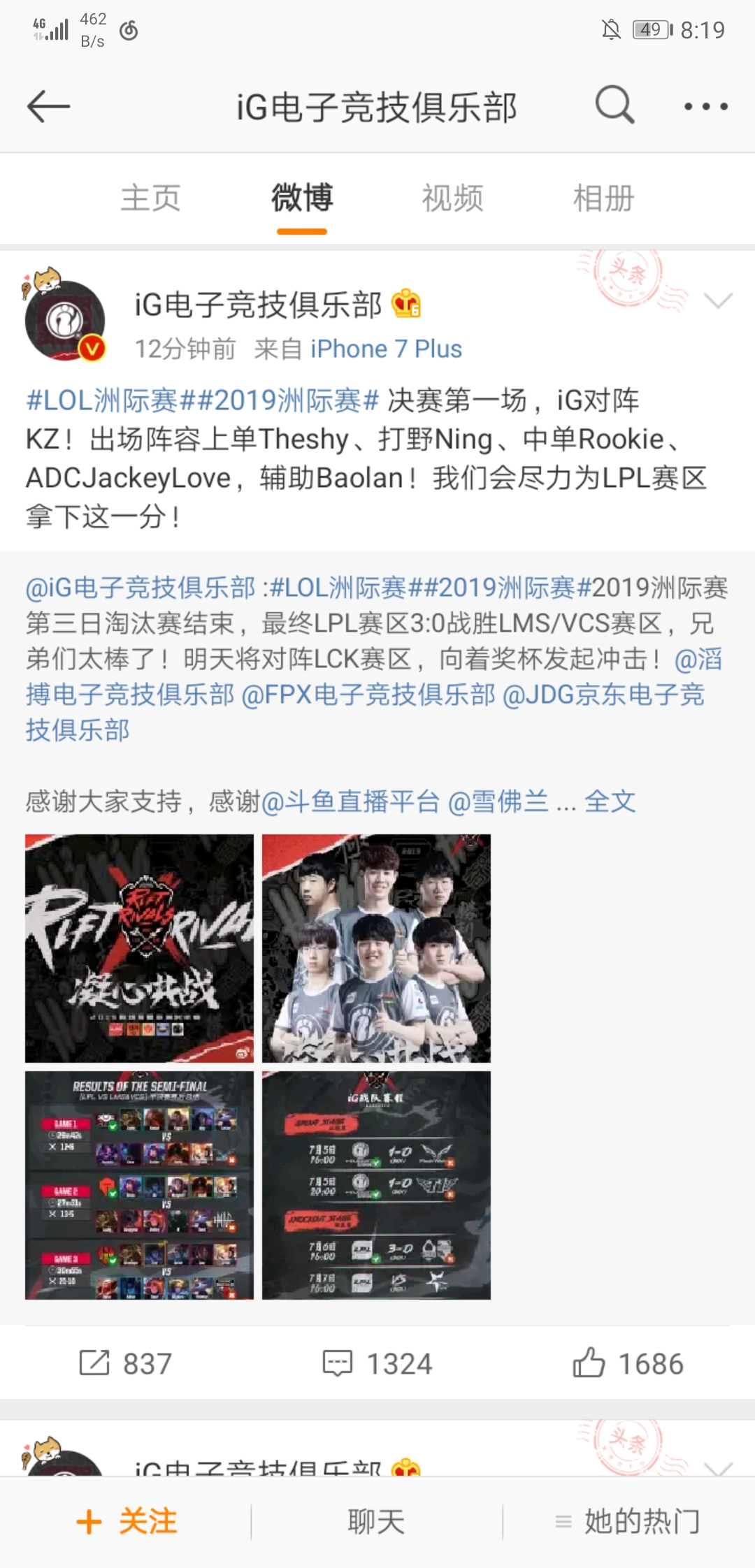
Task: View the Rift Rivals logo image
Action: click(139, 948)
